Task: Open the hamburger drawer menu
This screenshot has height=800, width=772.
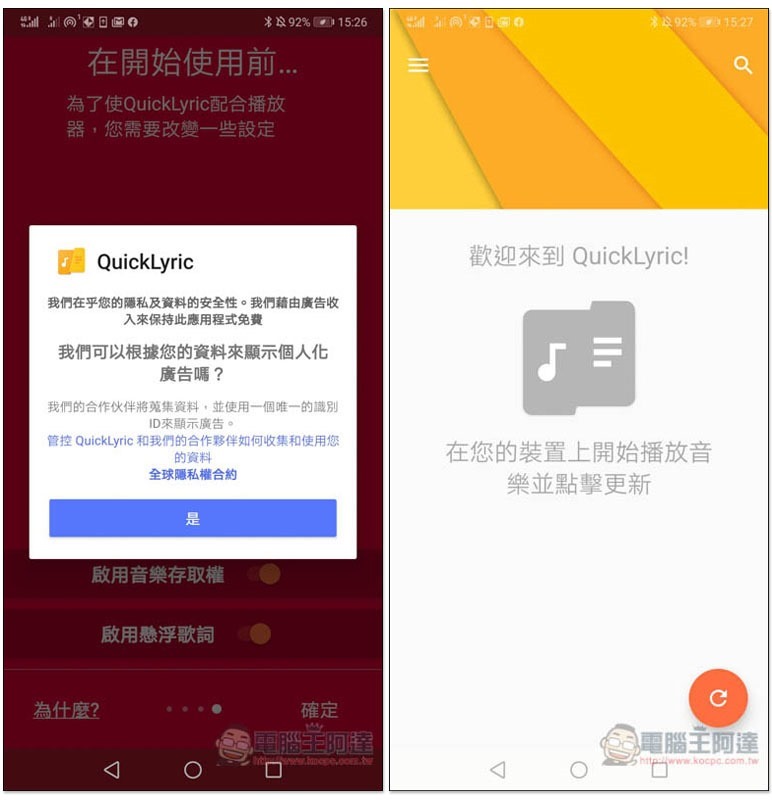Action: (418, 65)
